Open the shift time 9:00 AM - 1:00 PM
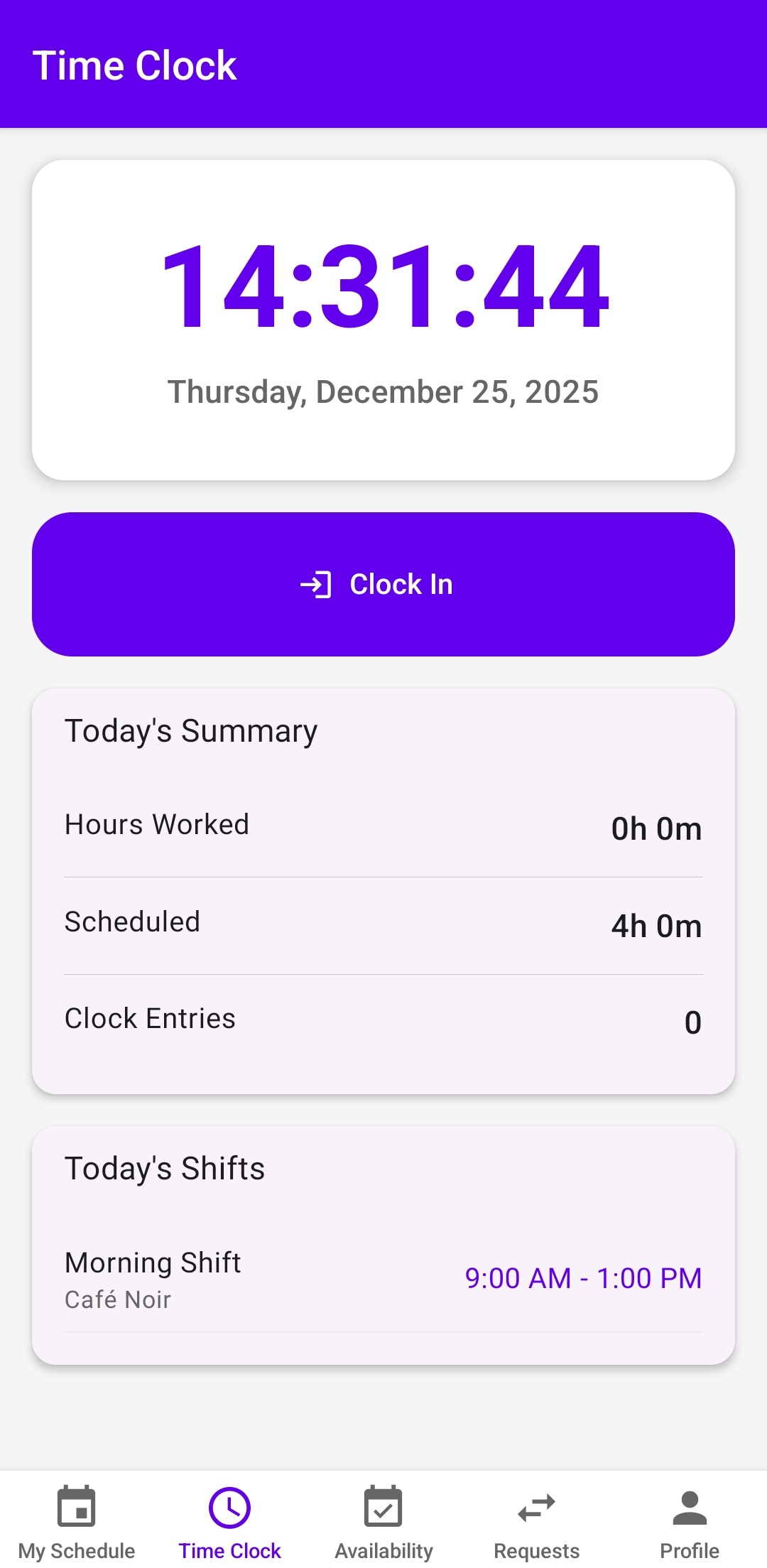Image resolution: width=767 pixels, height=1568 pixels. [583, 1277]
